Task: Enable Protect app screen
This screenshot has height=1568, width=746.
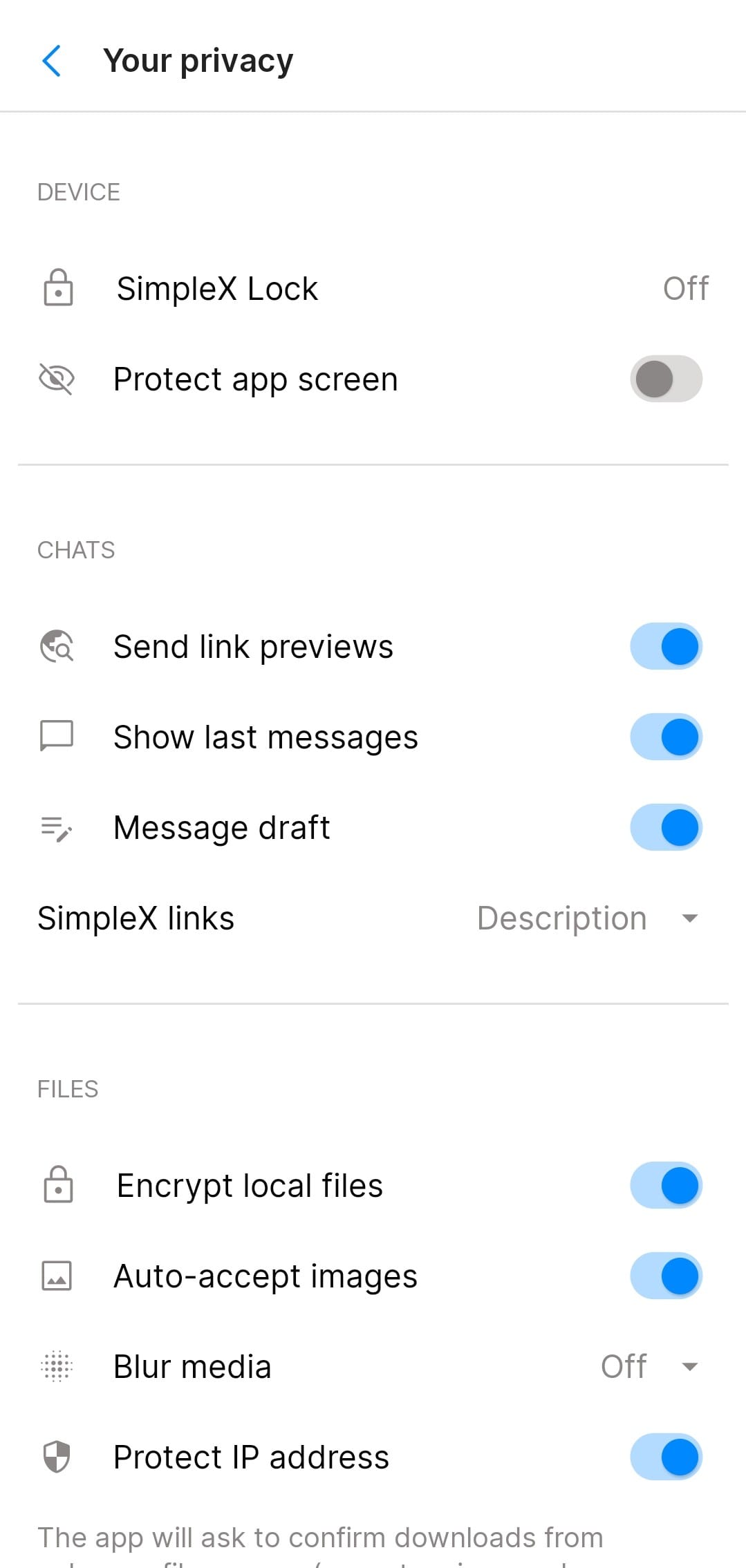Action: (666, 379)
